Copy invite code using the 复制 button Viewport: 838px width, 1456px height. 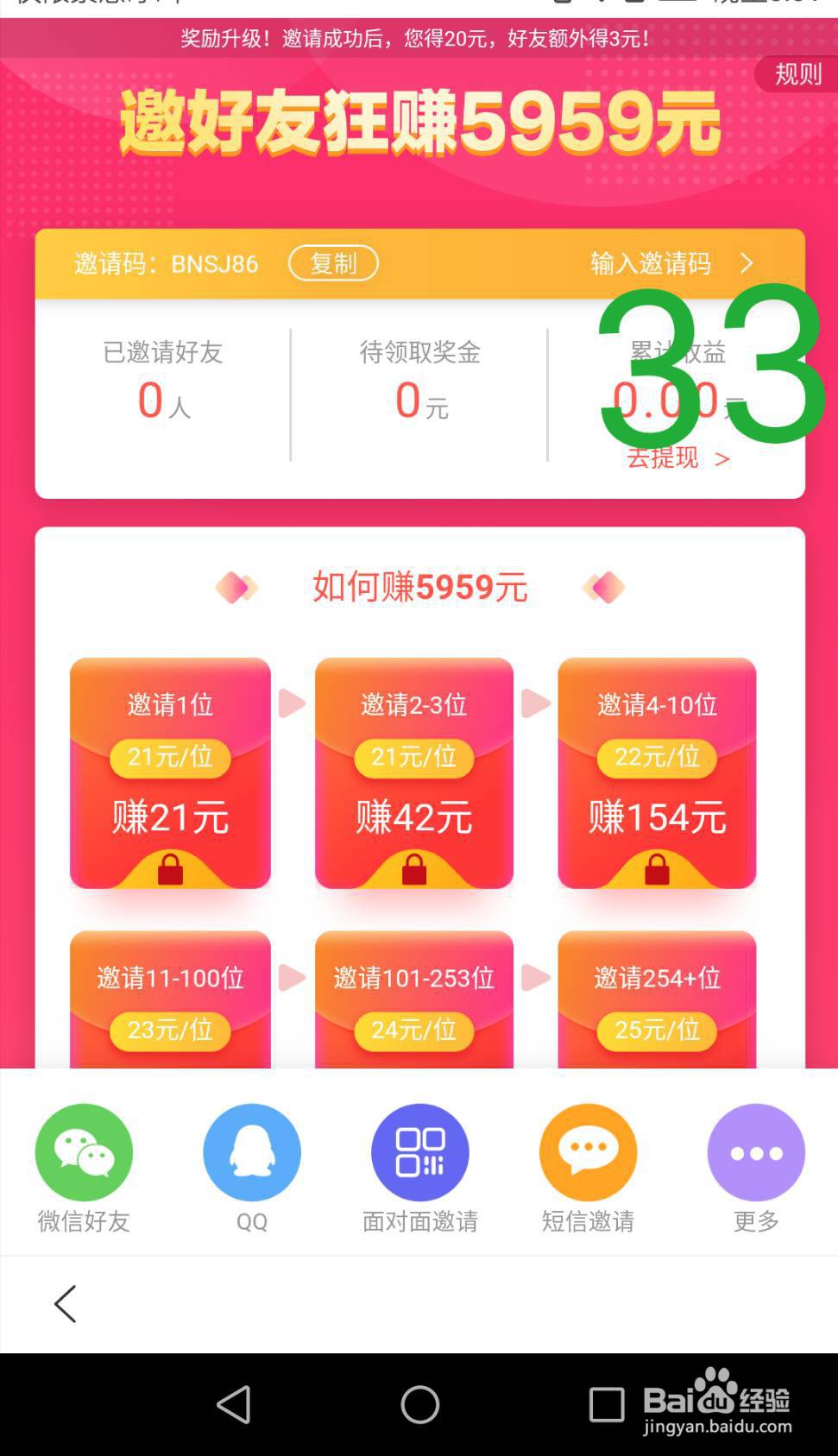tap(333, 263)
